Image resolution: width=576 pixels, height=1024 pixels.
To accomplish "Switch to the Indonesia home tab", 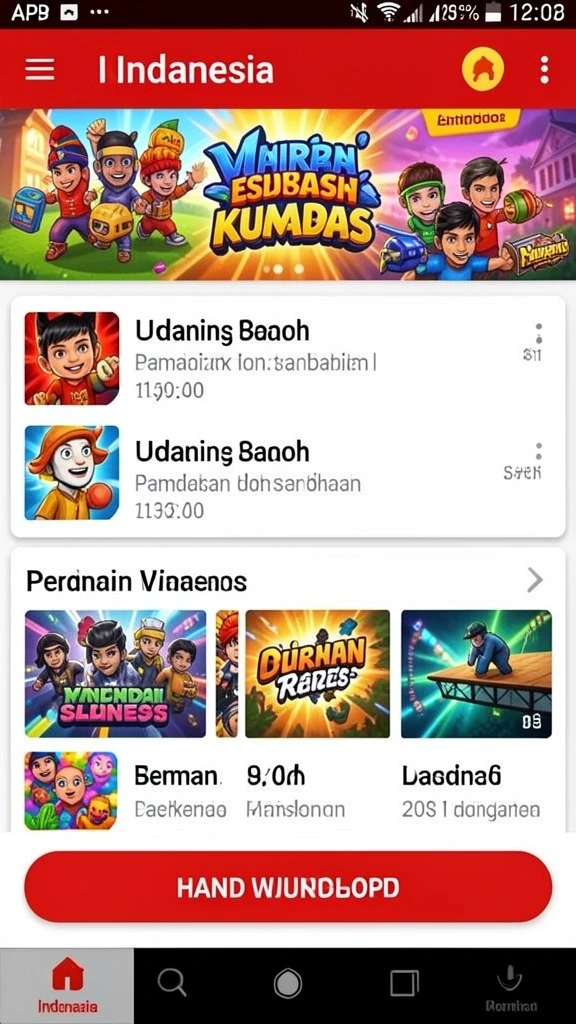I will click(x=67, y=986).
